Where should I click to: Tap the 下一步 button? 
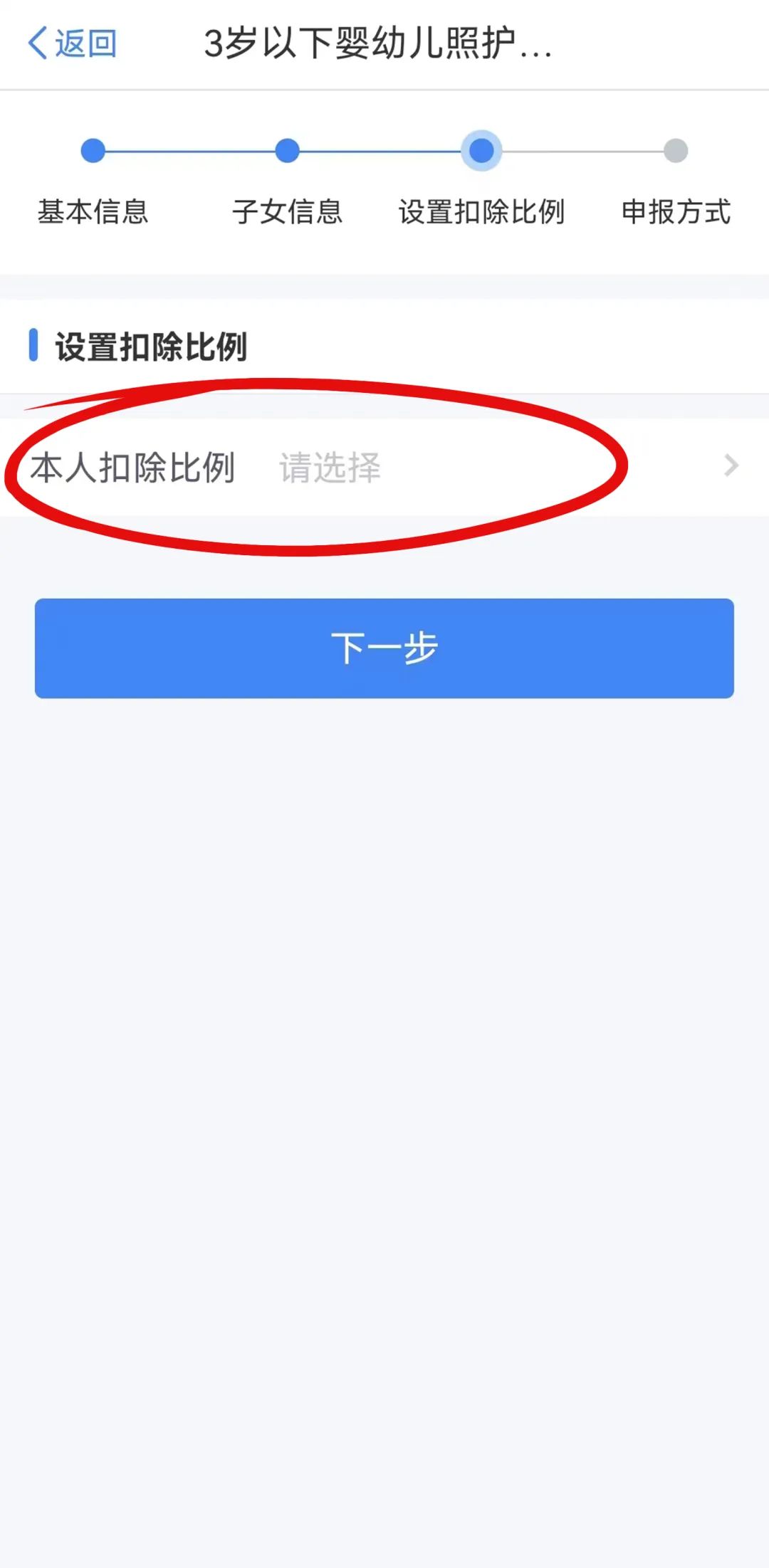coord(384,648)
